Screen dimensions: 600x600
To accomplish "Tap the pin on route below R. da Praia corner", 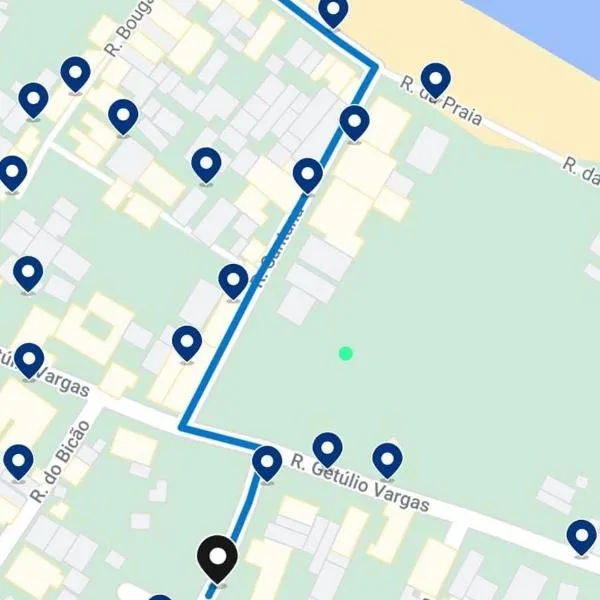I will pos(354,122).
